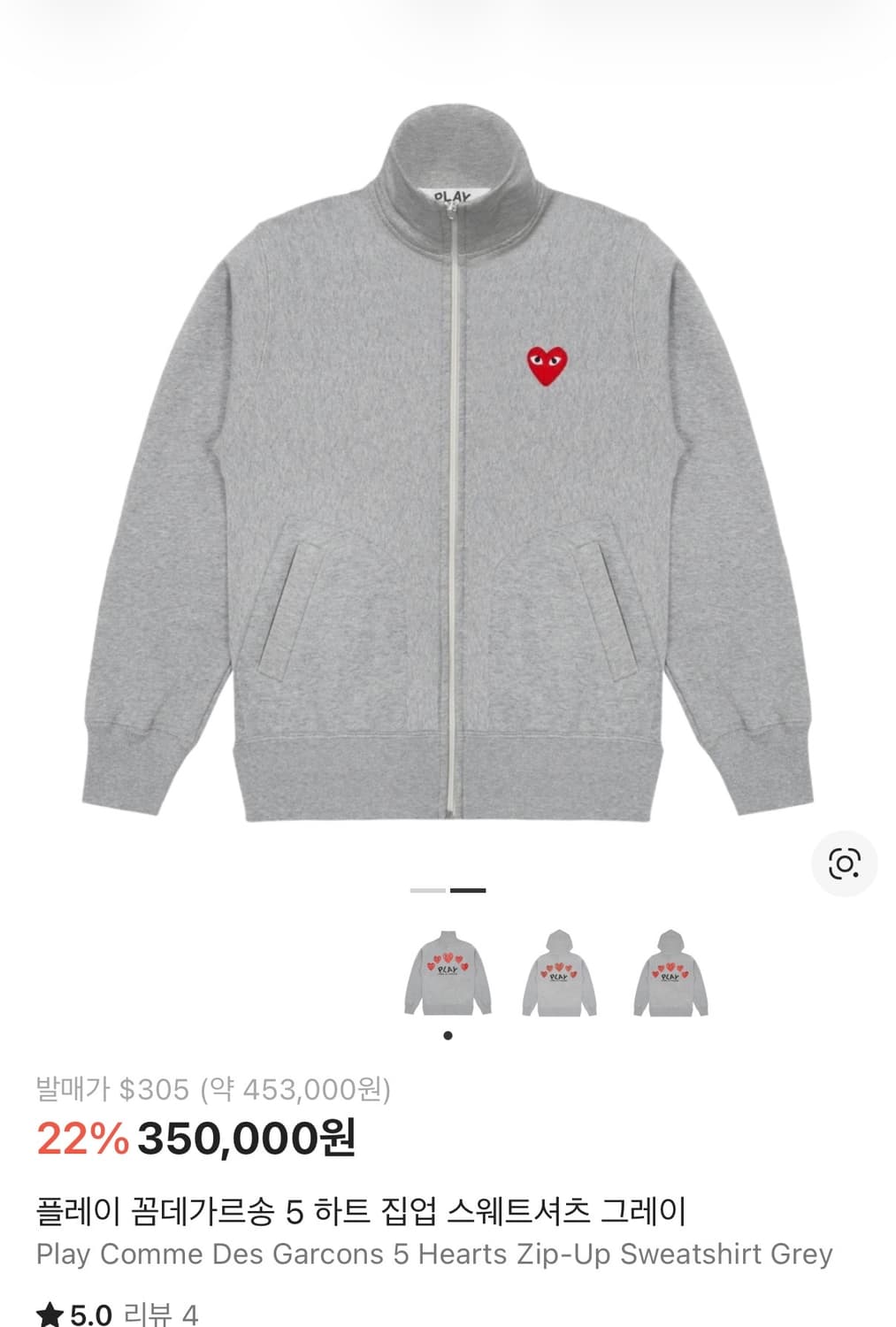896x1327 pixels.
Task: Click the 350,000원 price
Action: tap(248, 1140)
